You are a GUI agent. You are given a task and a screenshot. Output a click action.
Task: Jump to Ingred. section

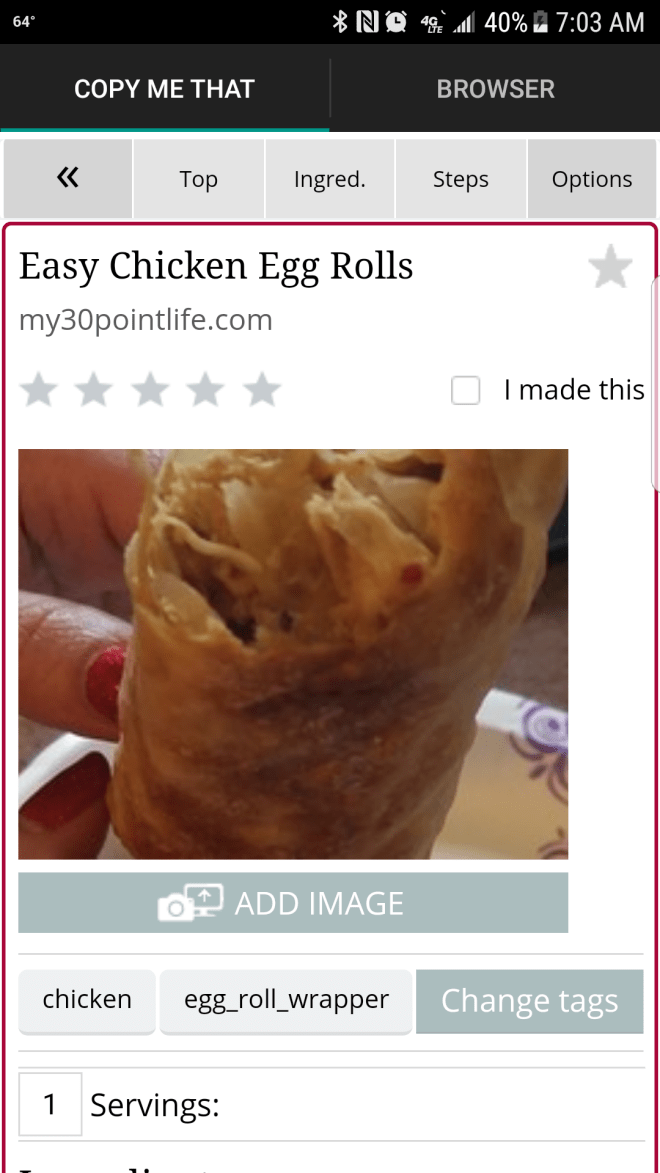329,179
